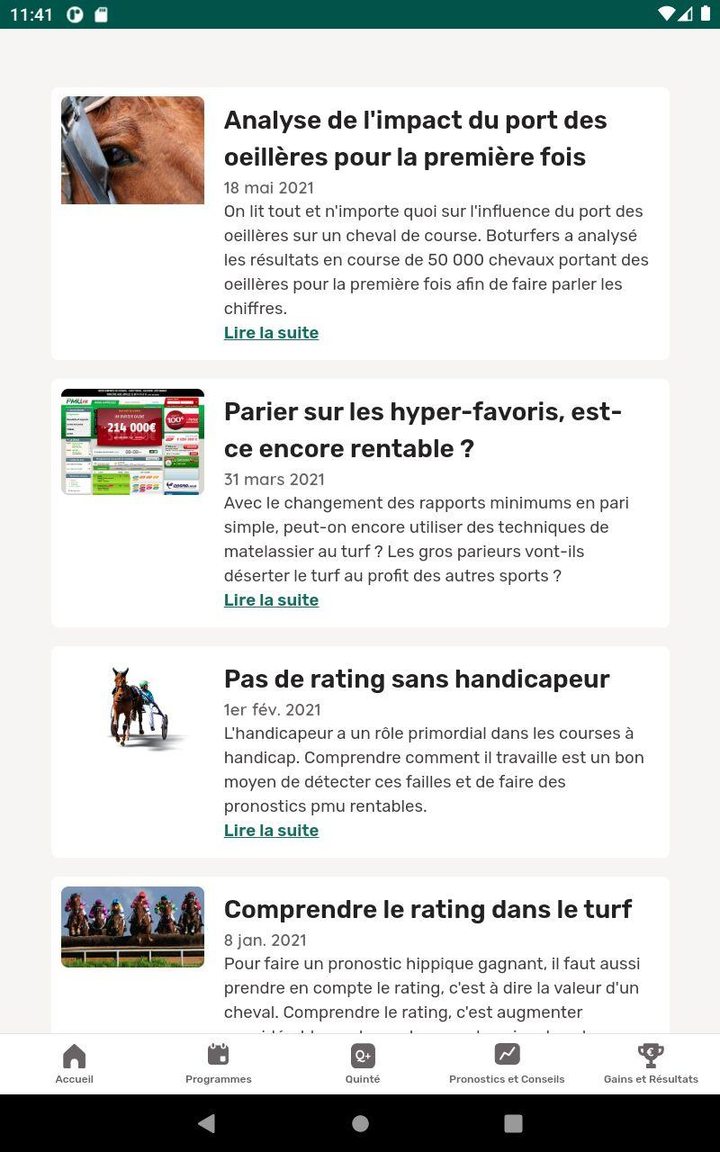Viewport: 720px width, 1152px height.
Task: Switch to Gains et Résultats tab
Action: tap(651, 1064)
